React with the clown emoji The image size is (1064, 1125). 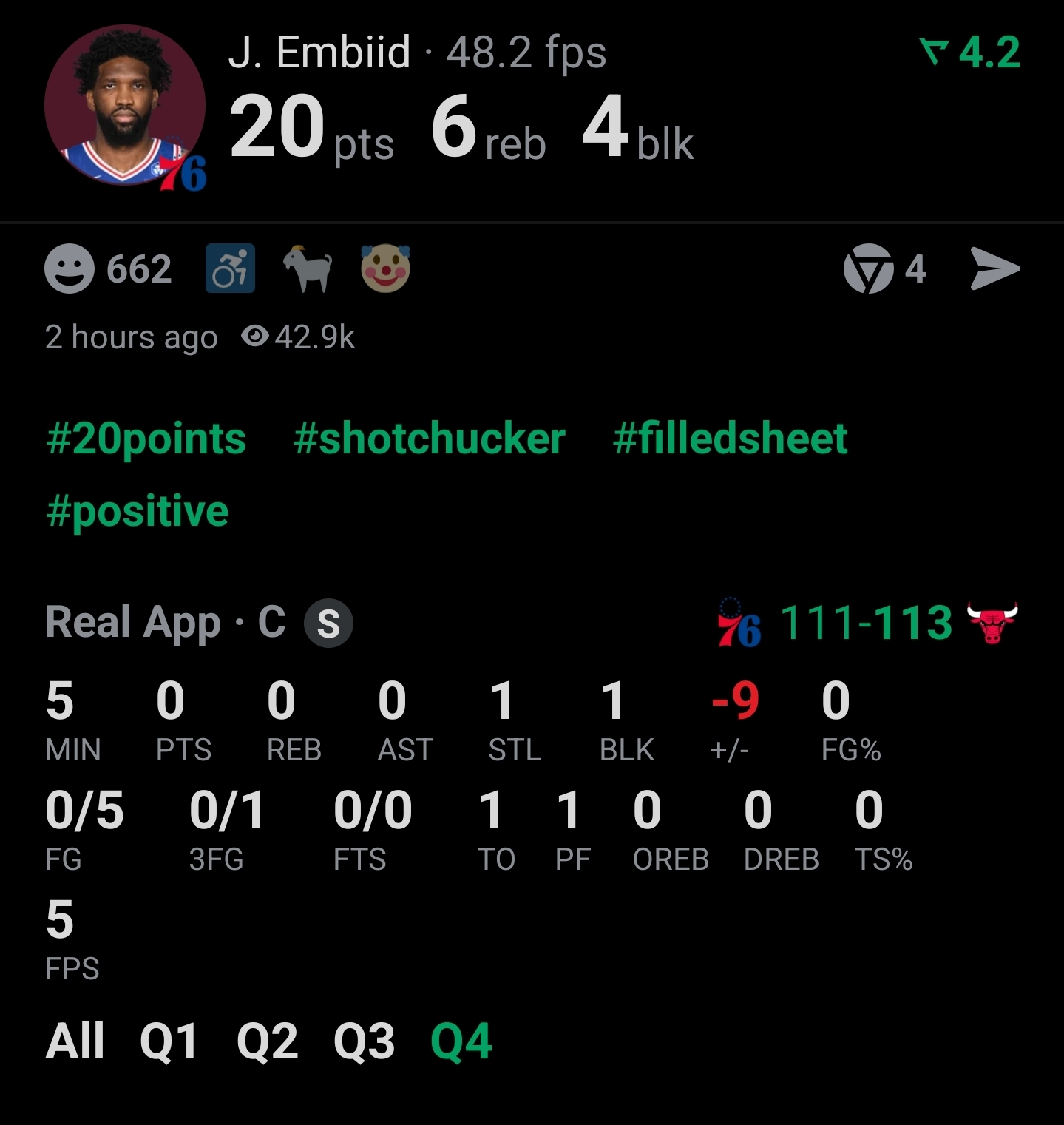point(385,268)
